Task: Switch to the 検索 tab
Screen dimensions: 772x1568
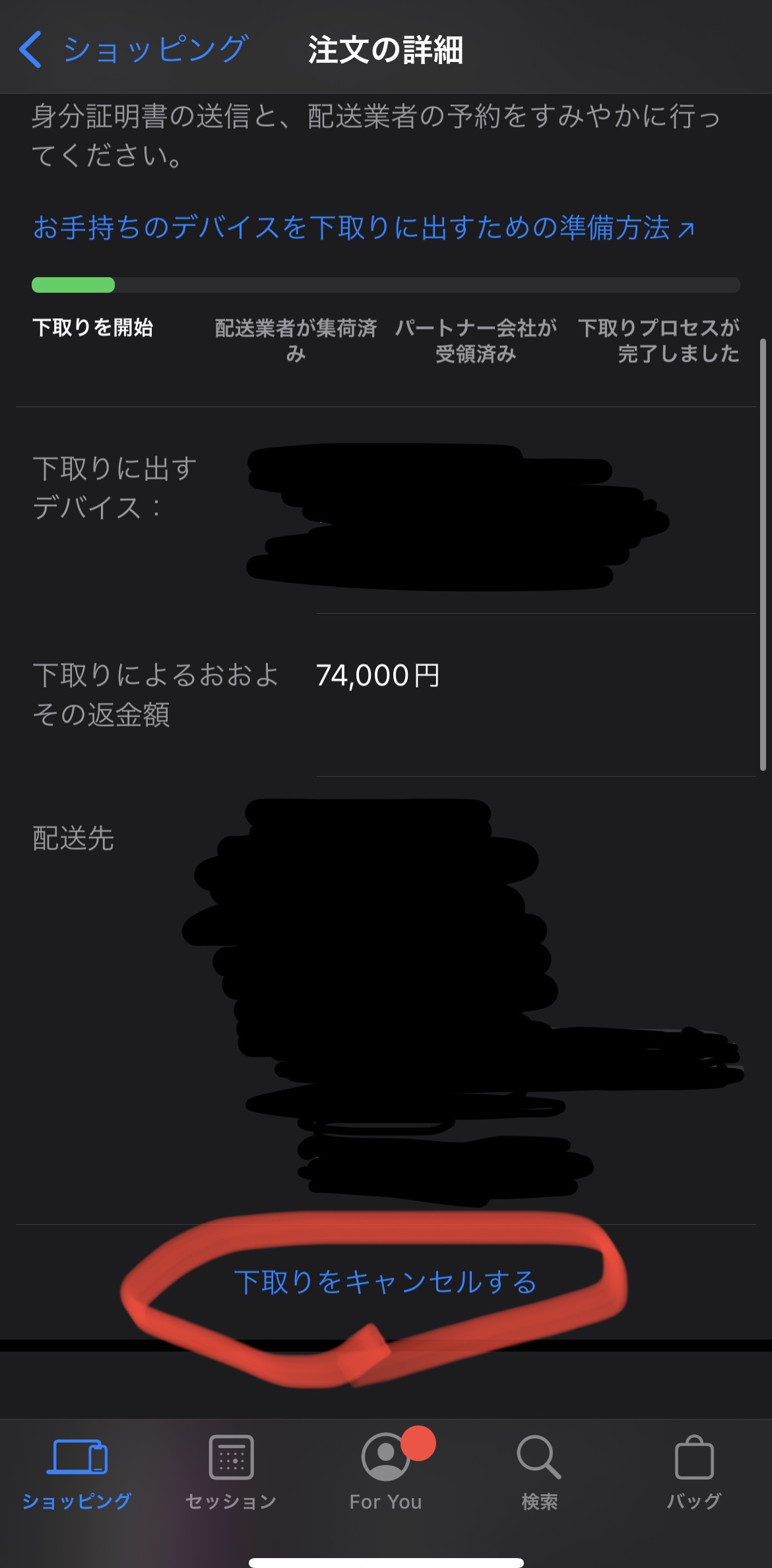Action: coord(540,1472)
